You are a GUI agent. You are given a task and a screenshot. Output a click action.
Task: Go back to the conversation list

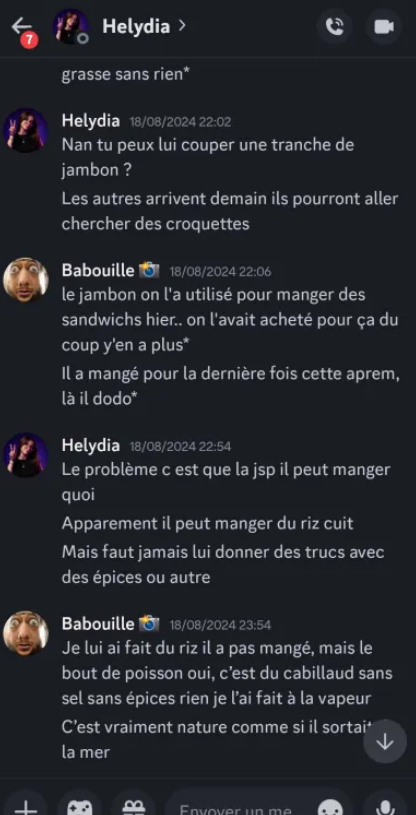(x=21, y=26)
